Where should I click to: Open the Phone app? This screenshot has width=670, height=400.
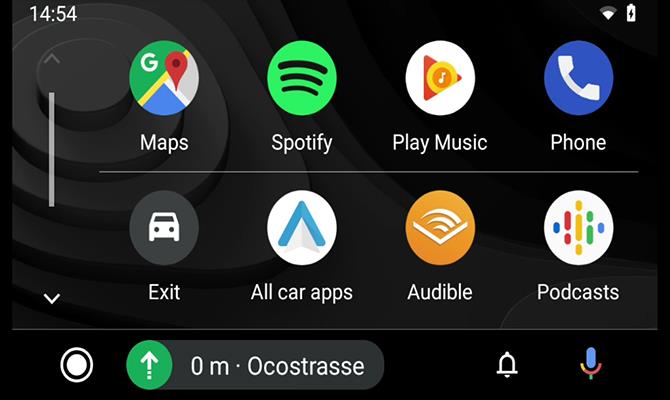[578, 76]
